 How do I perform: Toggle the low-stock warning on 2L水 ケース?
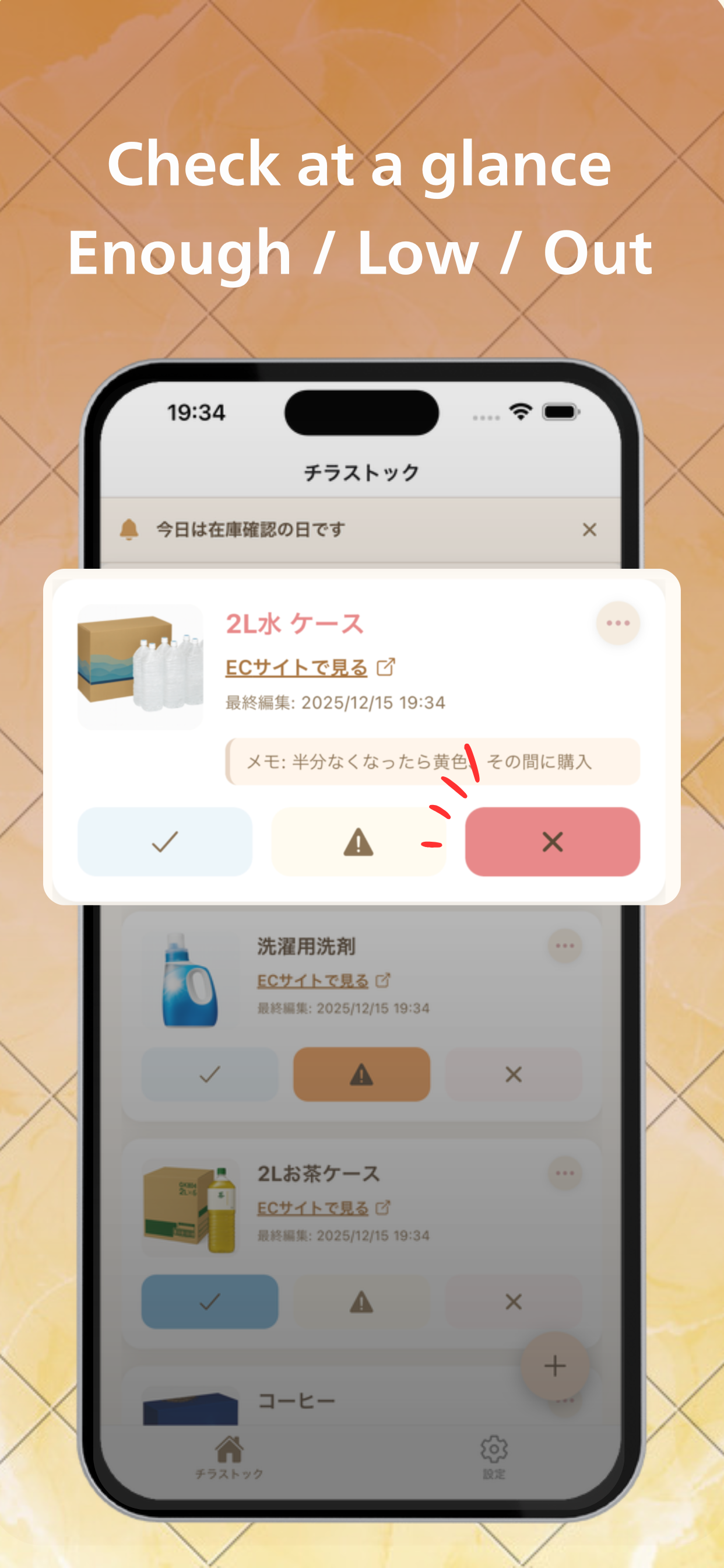359,842
